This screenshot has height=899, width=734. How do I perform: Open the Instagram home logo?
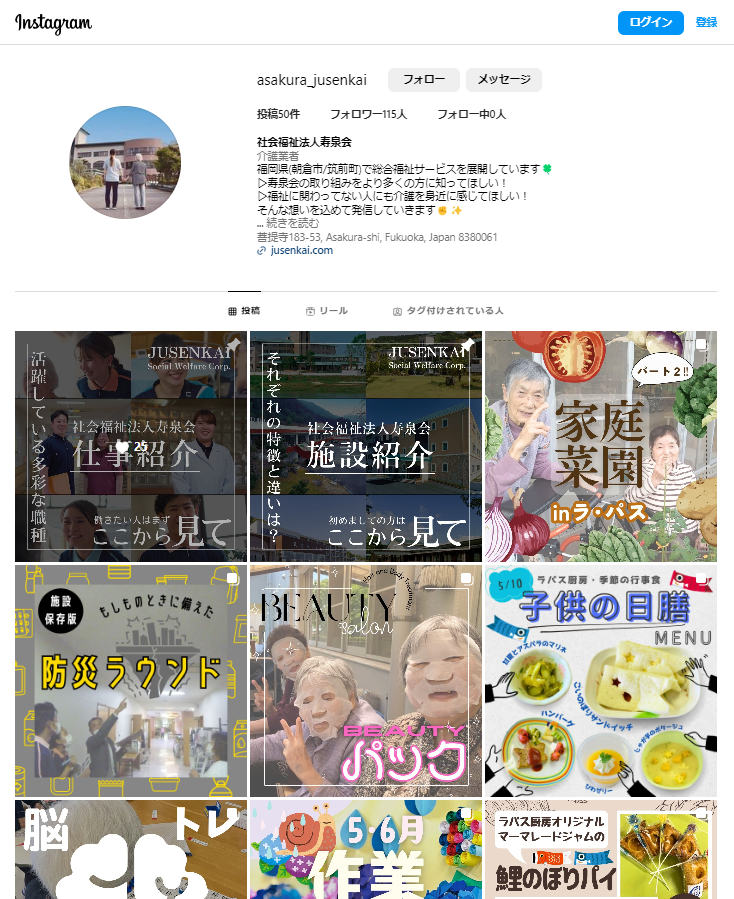[x=54, y=23]
